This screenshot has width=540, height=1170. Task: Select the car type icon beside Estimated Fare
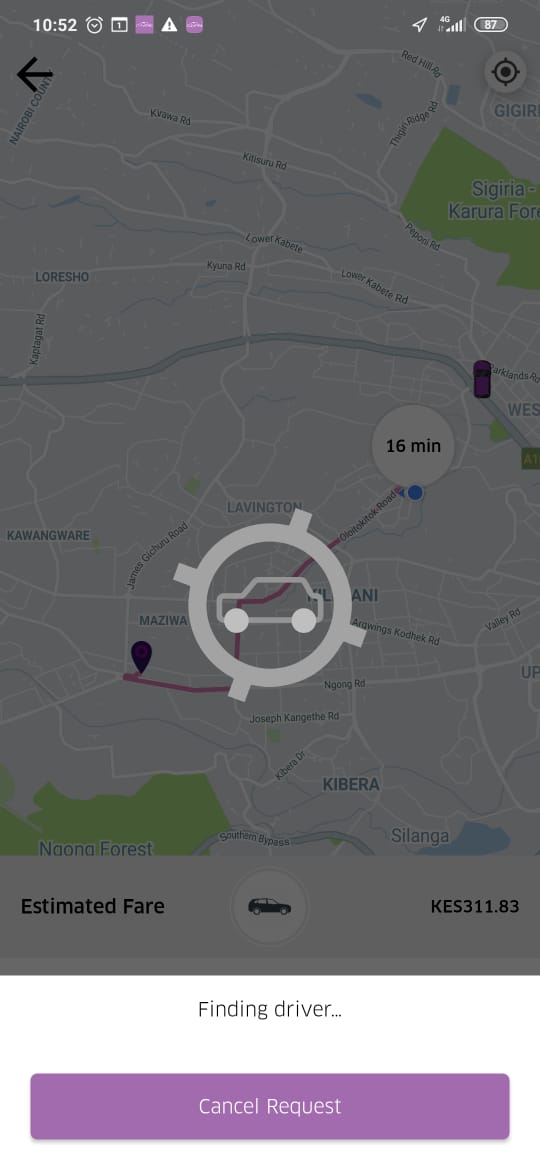tap(270, 907)
